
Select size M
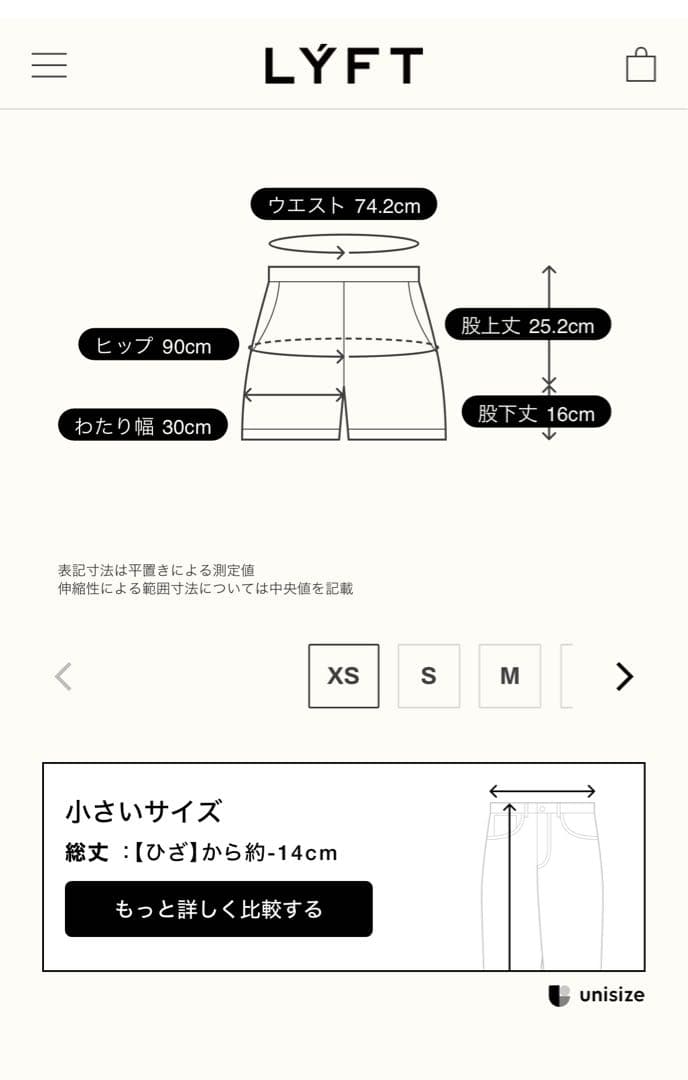pos(509,676)
